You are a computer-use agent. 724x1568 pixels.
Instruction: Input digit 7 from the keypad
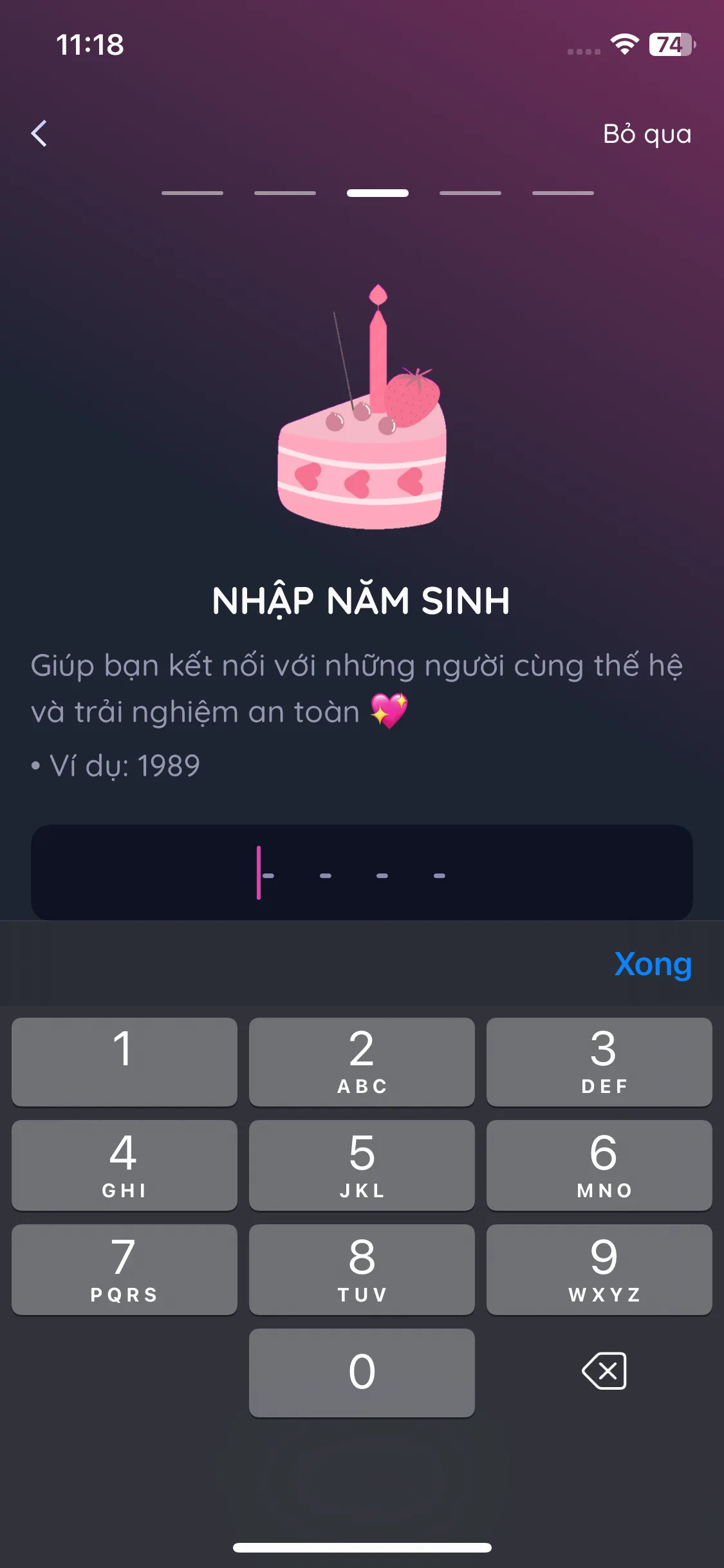[124, 1269]
